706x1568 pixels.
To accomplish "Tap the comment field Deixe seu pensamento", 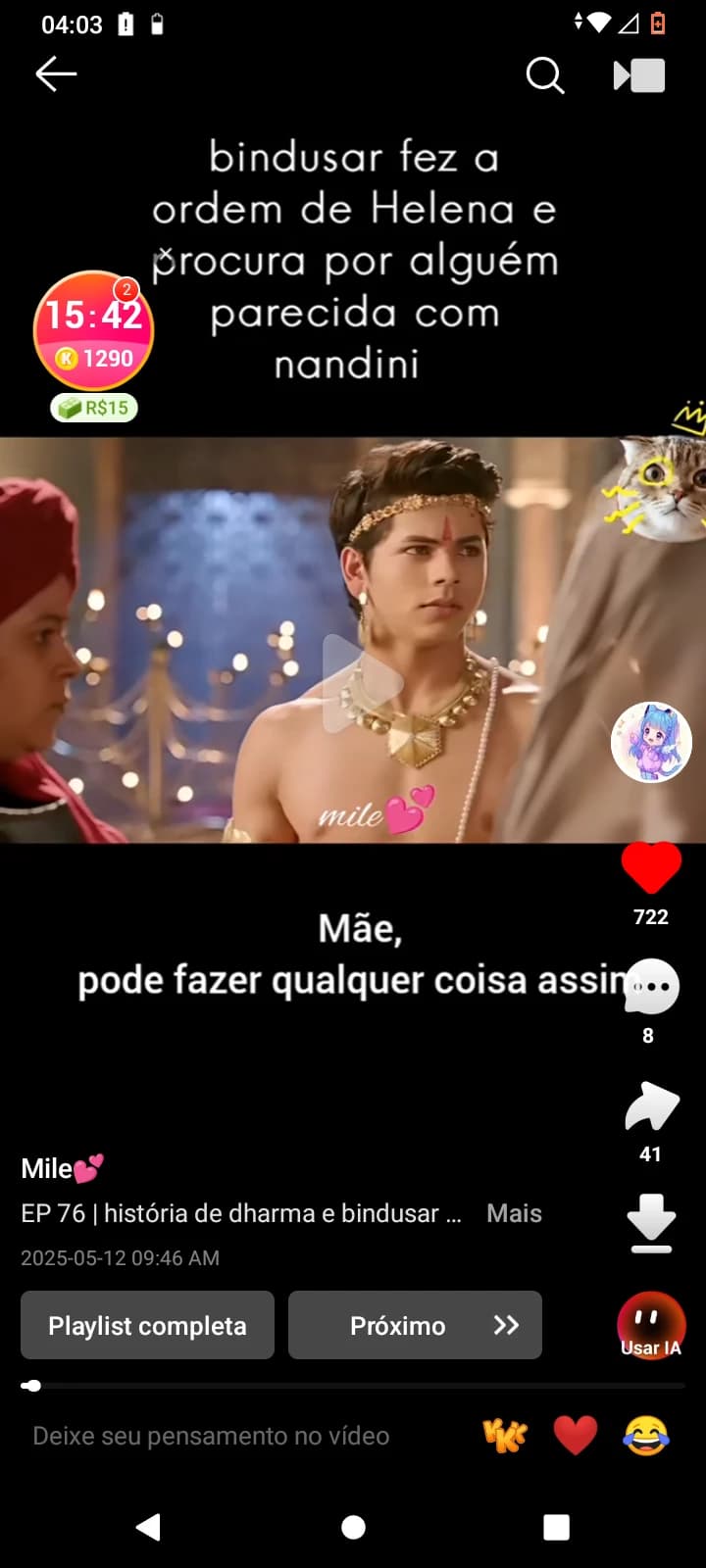I will tap(212, 1436).
